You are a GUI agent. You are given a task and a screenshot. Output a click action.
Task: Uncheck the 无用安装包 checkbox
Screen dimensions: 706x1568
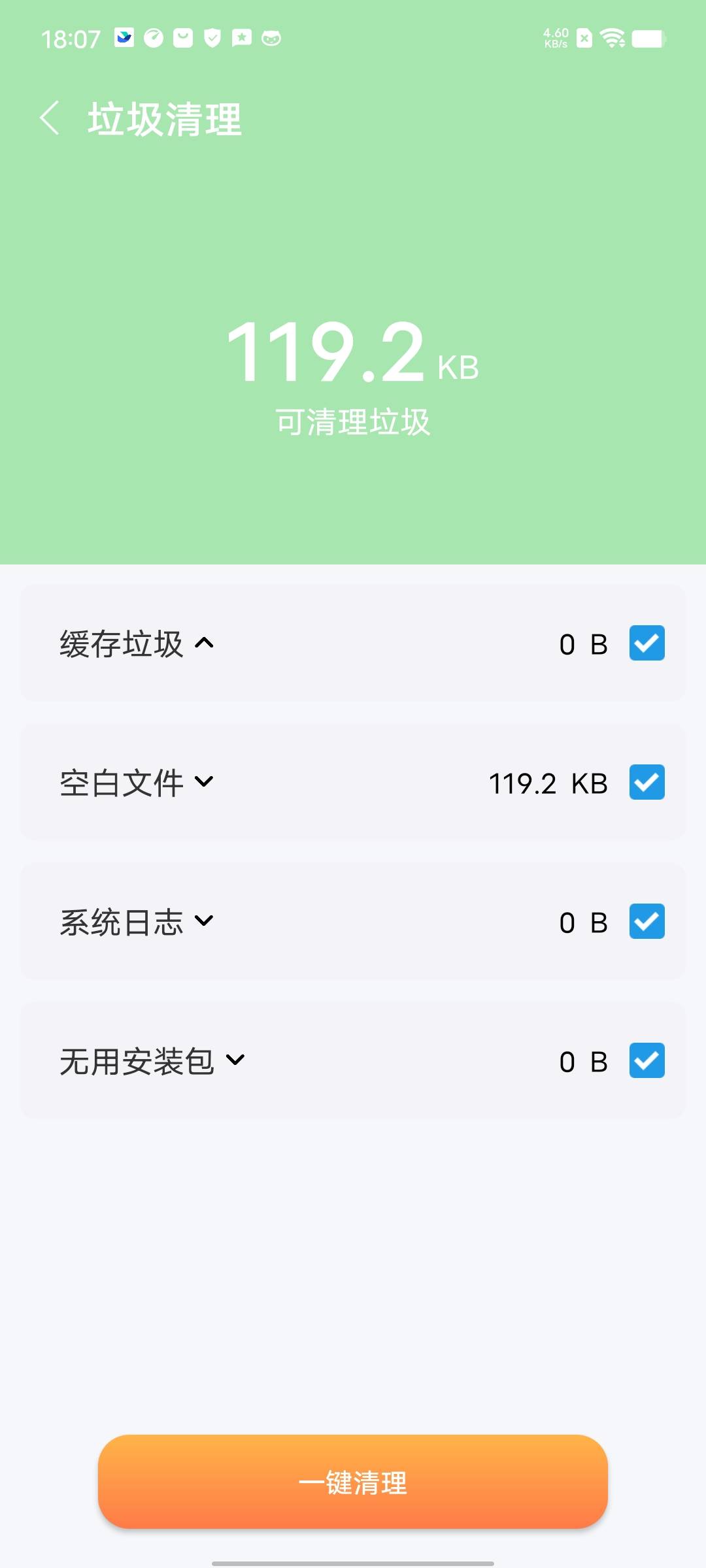point(646,1061)
